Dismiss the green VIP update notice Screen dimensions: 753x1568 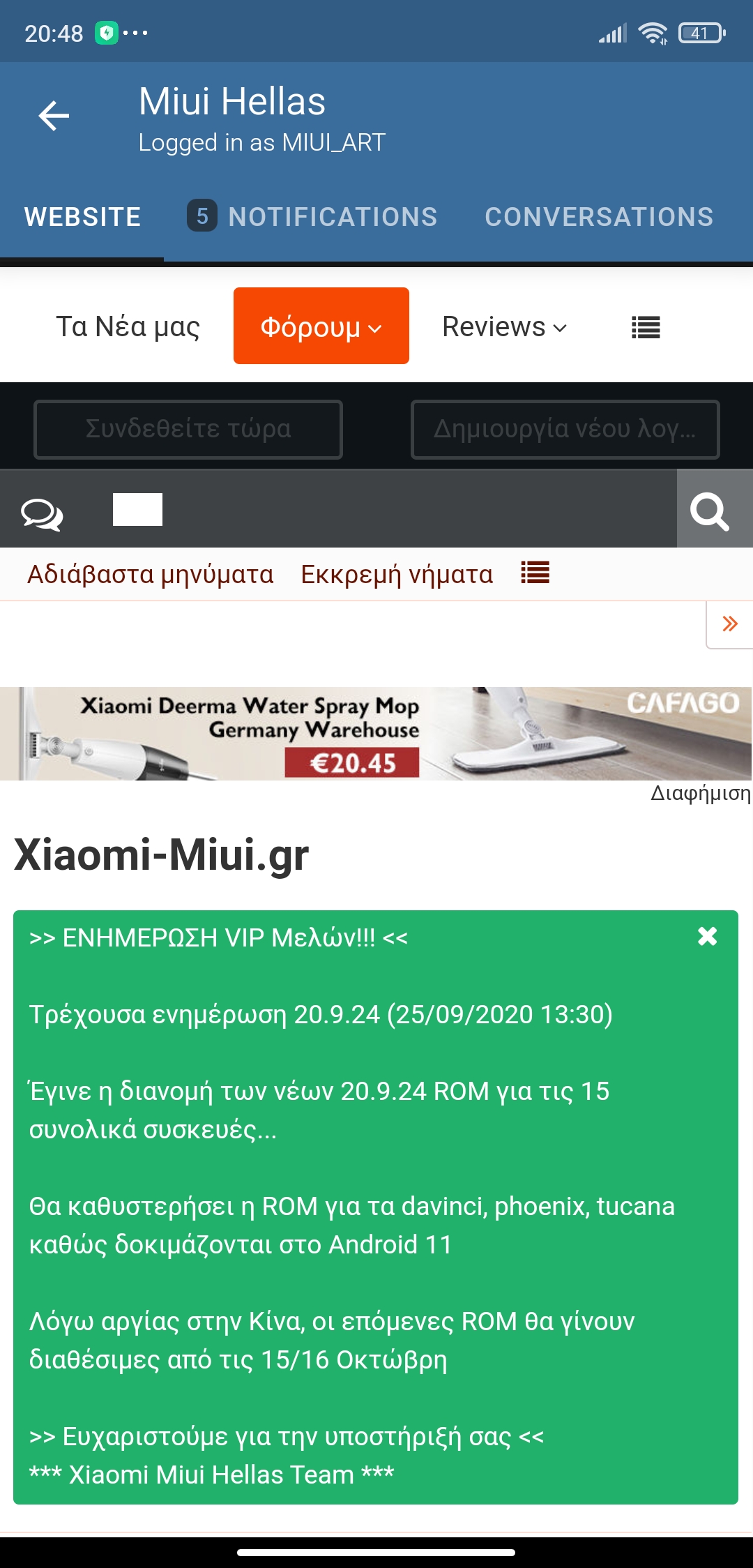click(x=707, y=936)
